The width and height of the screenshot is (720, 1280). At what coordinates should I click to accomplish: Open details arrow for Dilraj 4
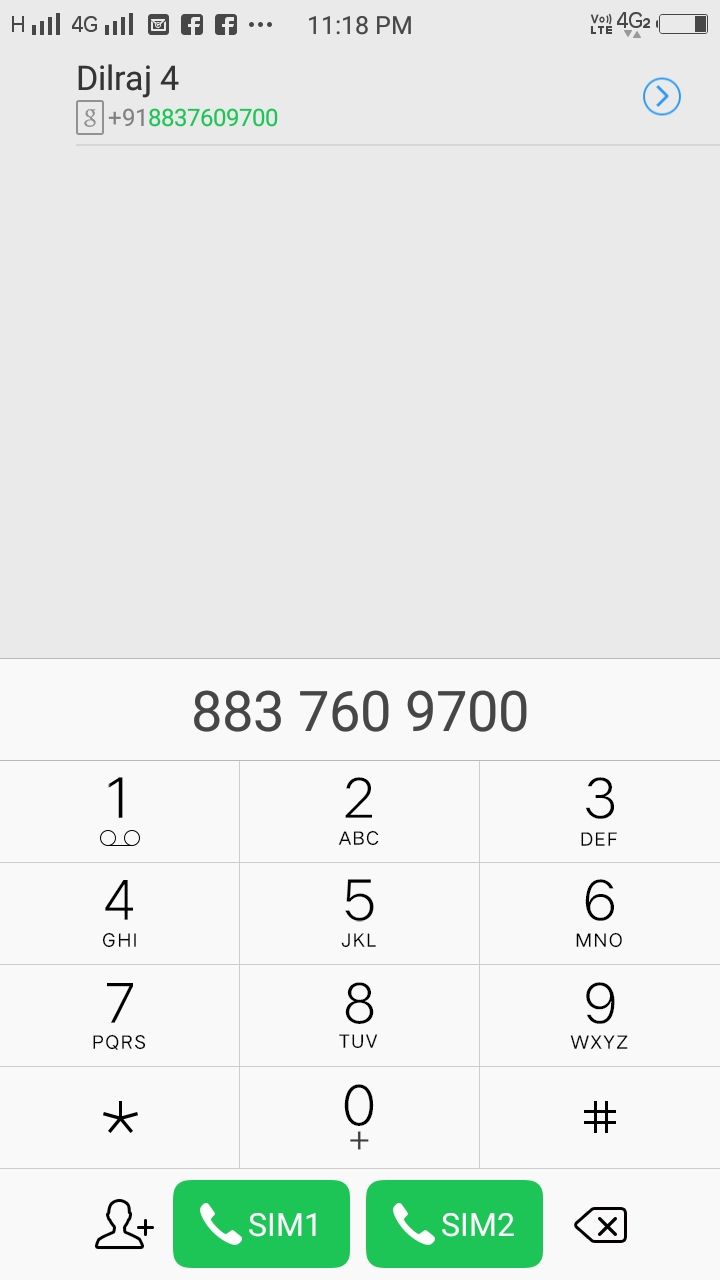pyautogui.click(x=661, y=97)
